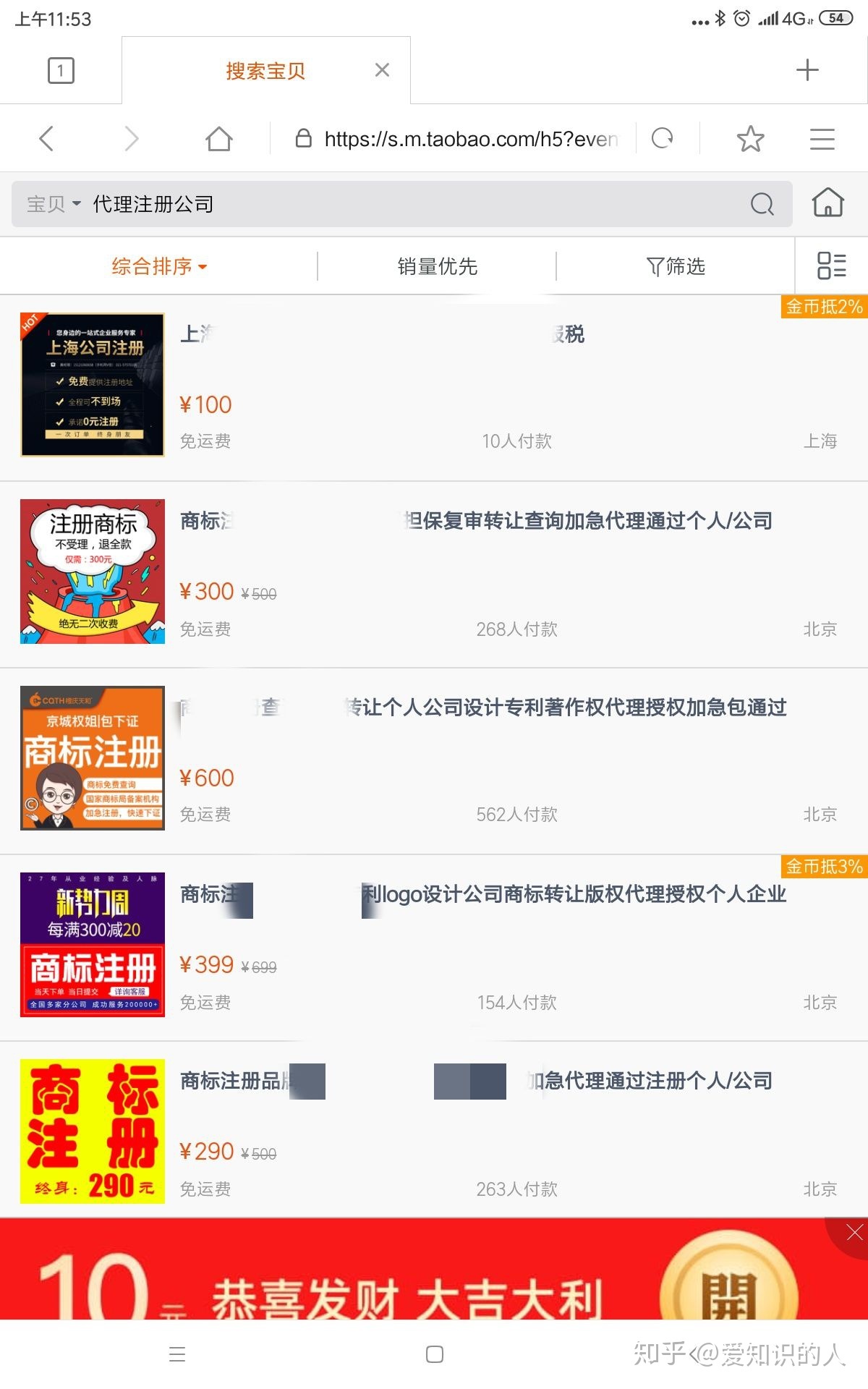Open the 综合排序 sort dropdown
The image size is (868, 1389).
[x=159, y=266]
